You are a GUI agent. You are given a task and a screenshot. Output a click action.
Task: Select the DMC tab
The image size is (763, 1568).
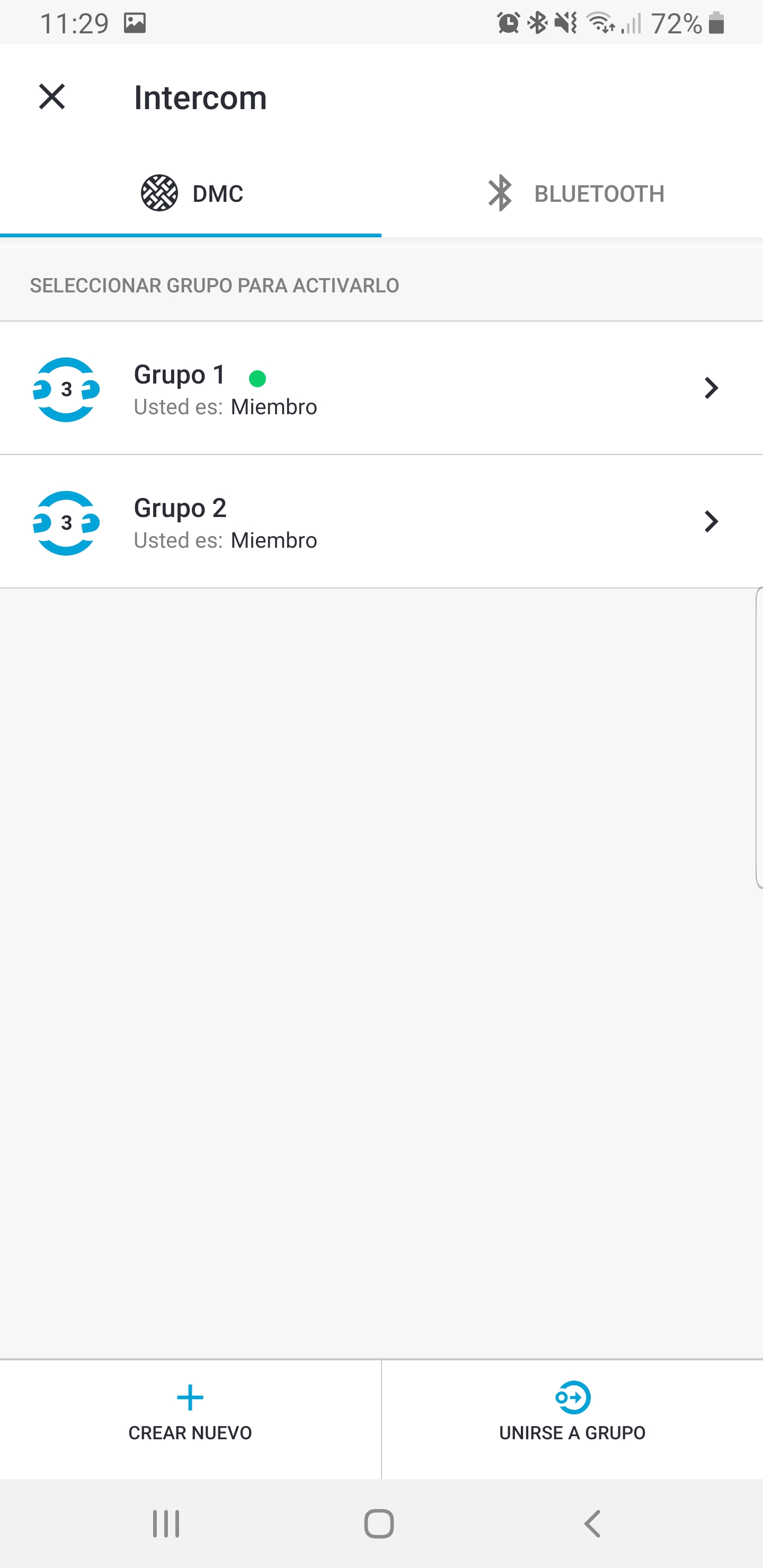(191, 193)
